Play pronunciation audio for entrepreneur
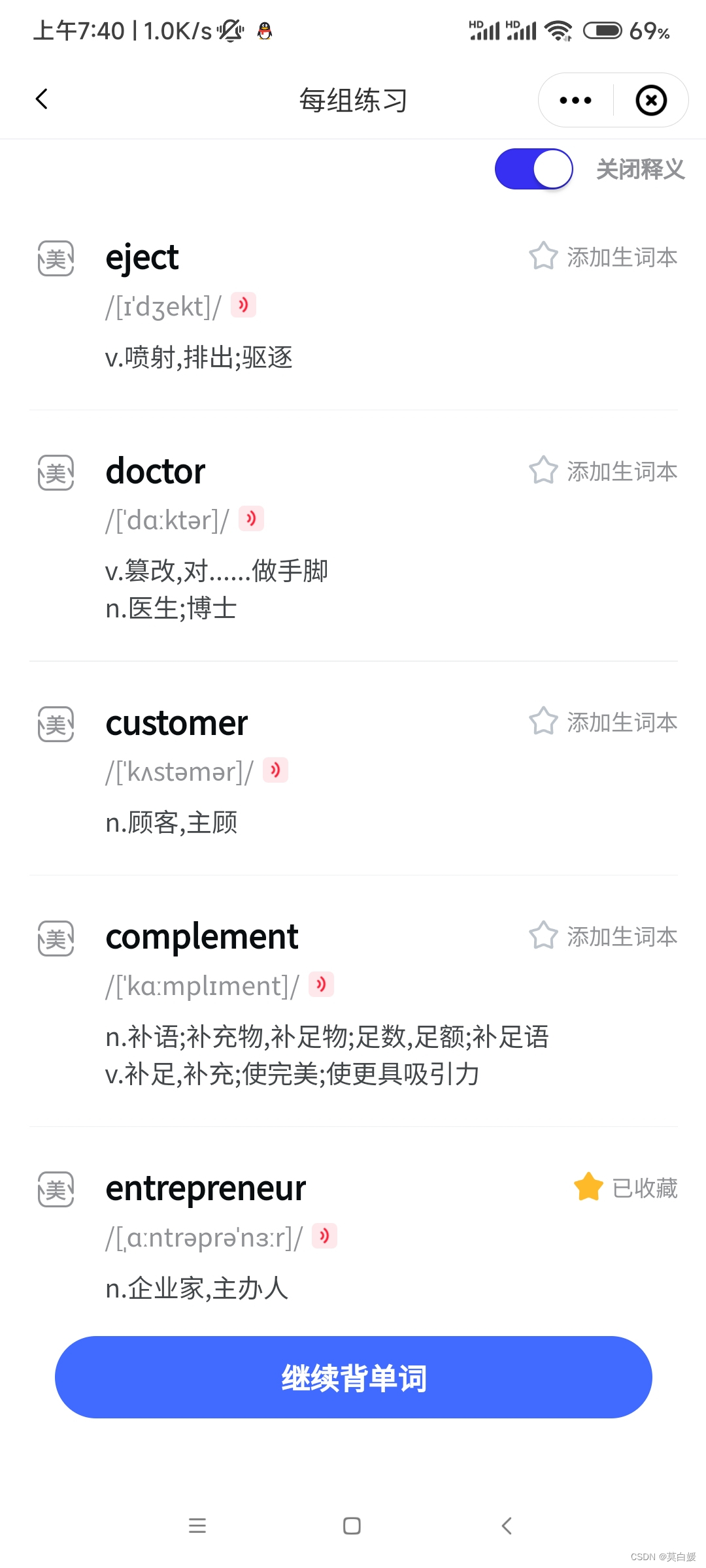 pyautogui.click(x=324, y=1235)
